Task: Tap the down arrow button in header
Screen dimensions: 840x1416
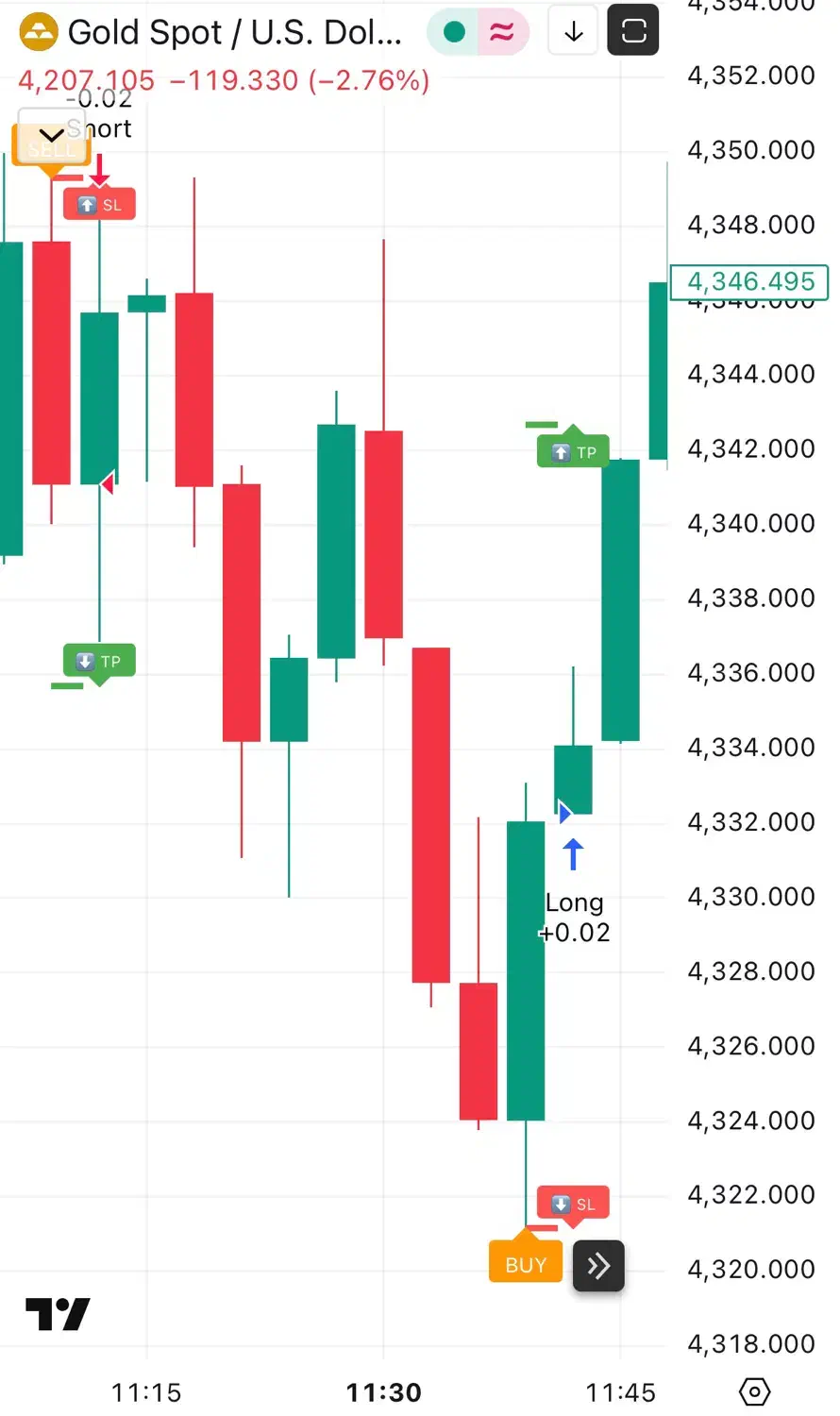Action: 573,31
